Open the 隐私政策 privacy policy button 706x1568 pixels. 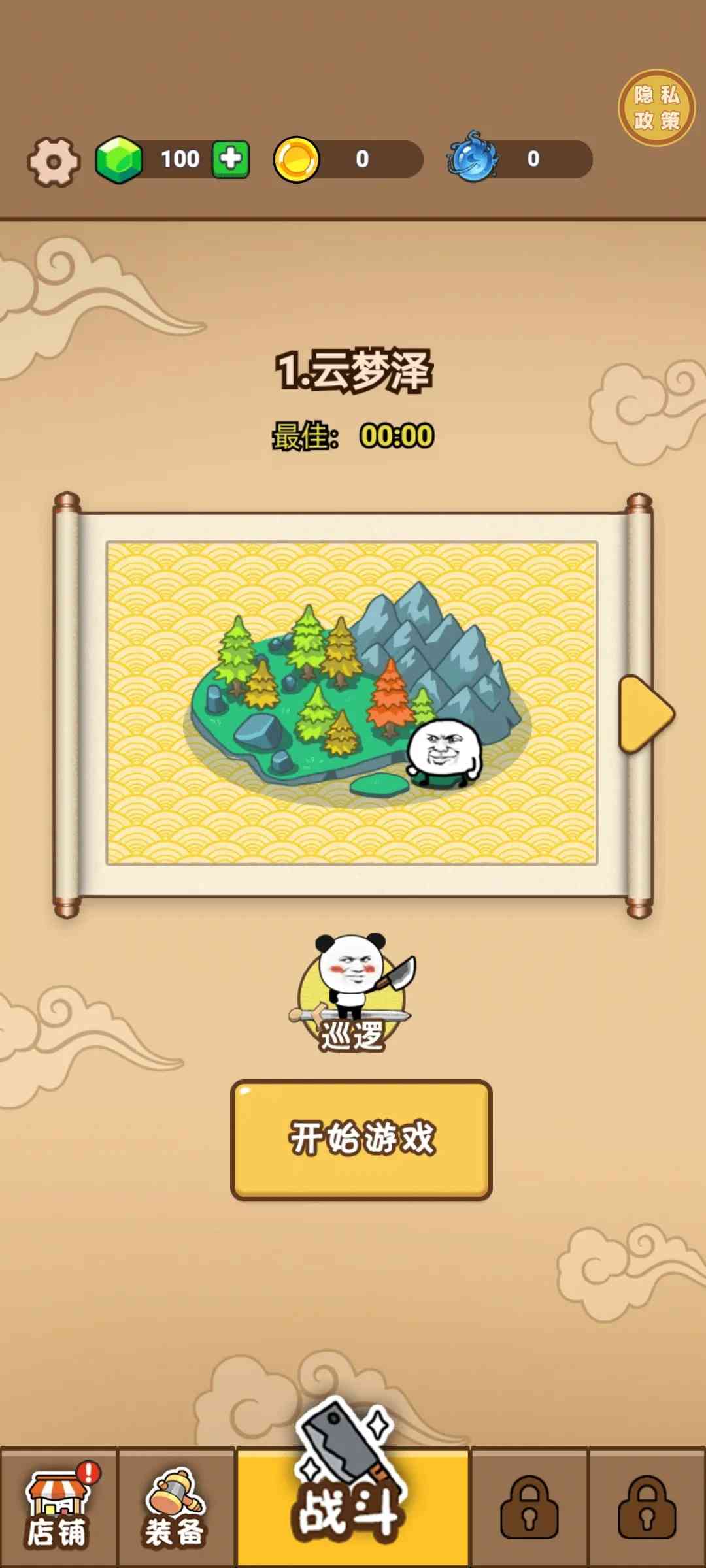point(656,108)
